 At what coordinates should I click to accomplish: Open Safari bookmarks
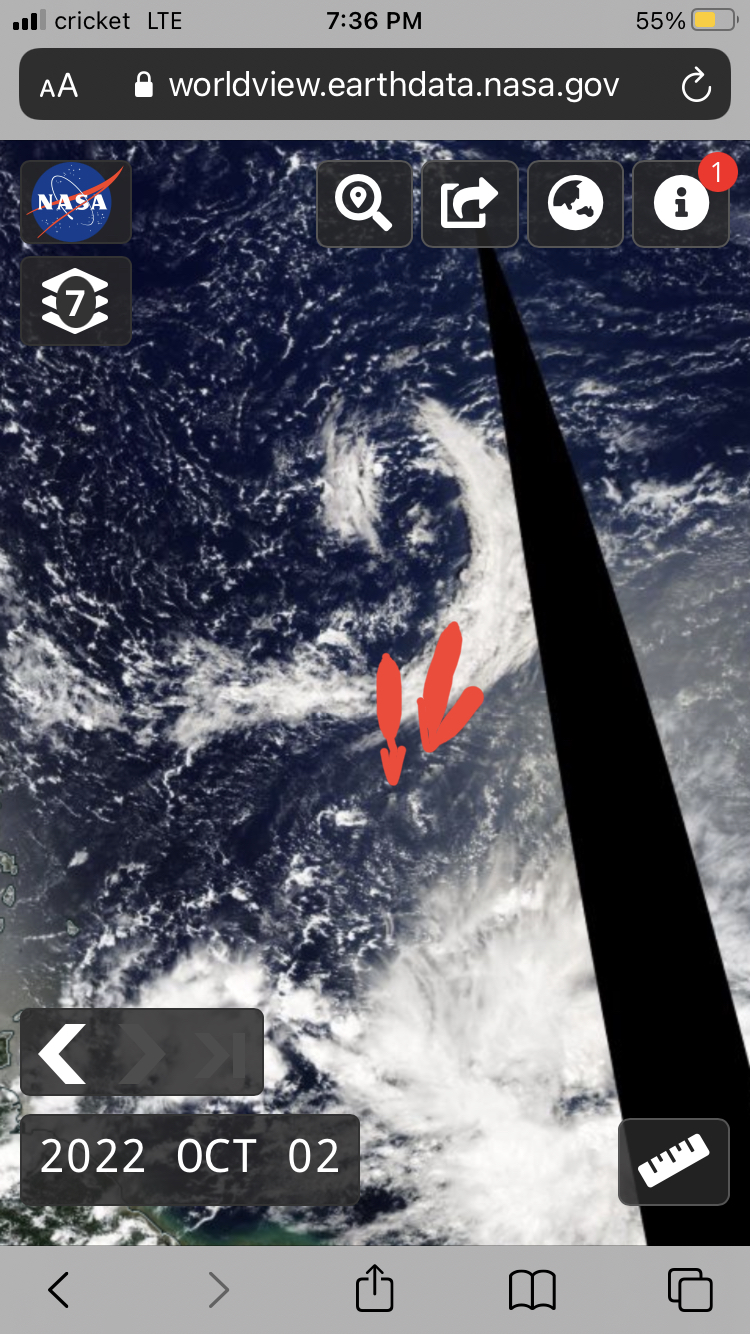532,1290
